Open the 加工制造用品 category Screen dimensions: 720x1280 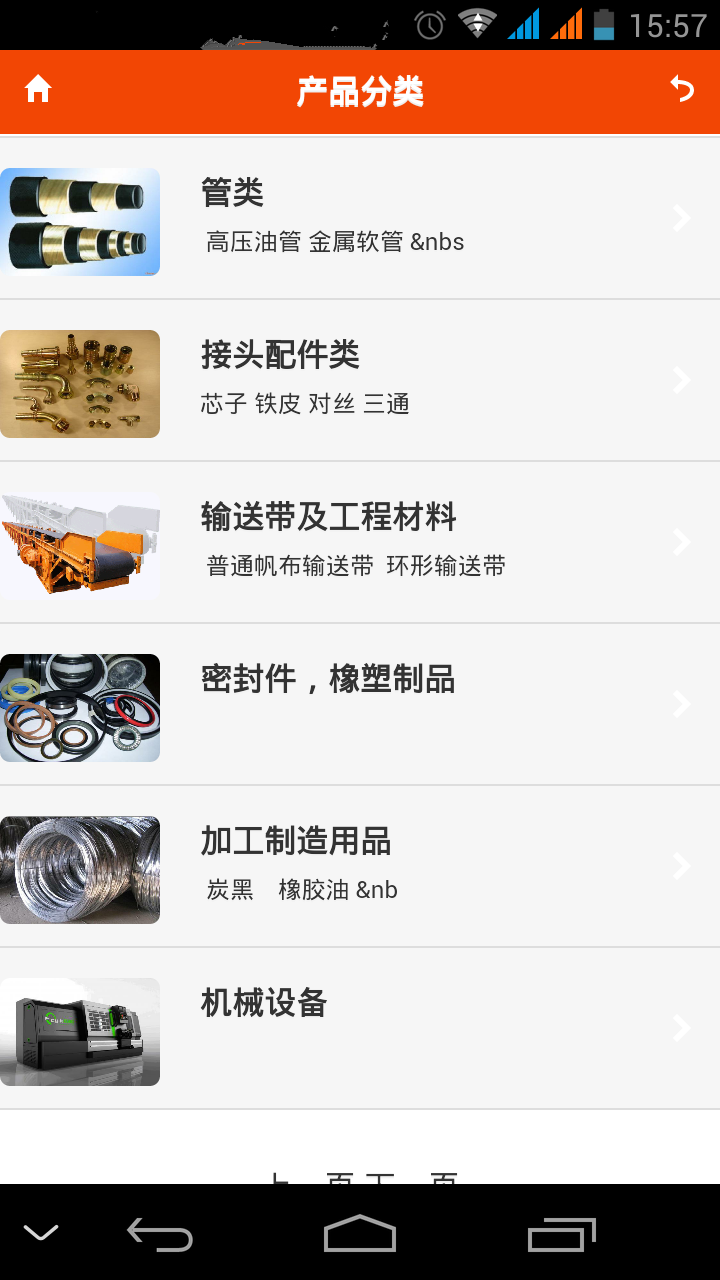click(360, 868)
